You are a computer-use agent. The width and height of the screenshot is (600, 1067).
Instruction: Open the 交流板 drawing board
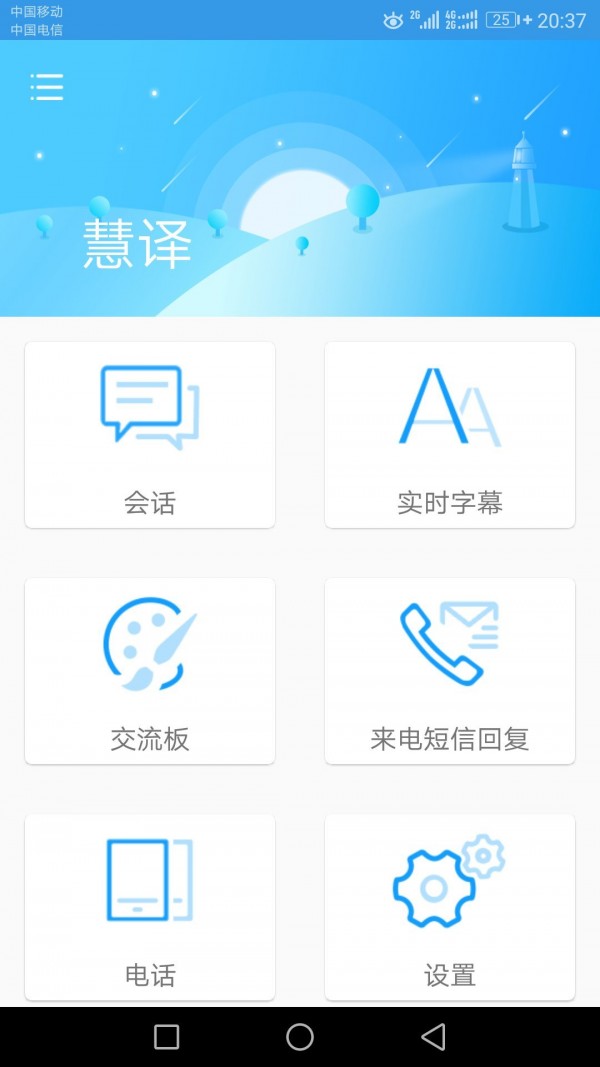pyautogui.click(x=150, y=671)
